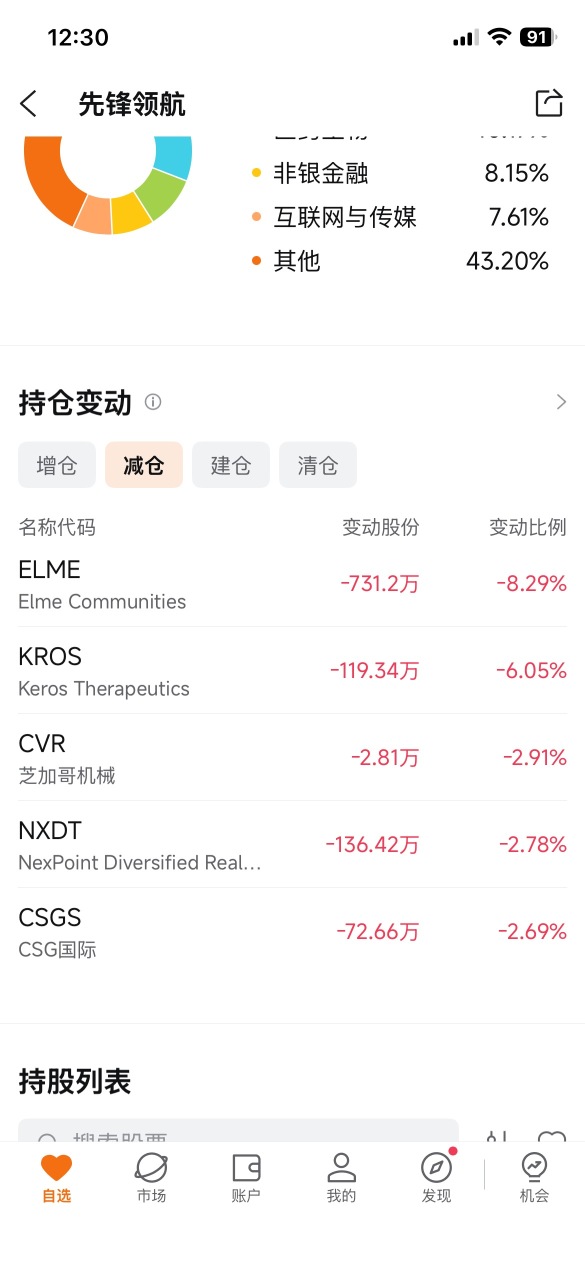Select the 减仓 chip

coord(144,465)
